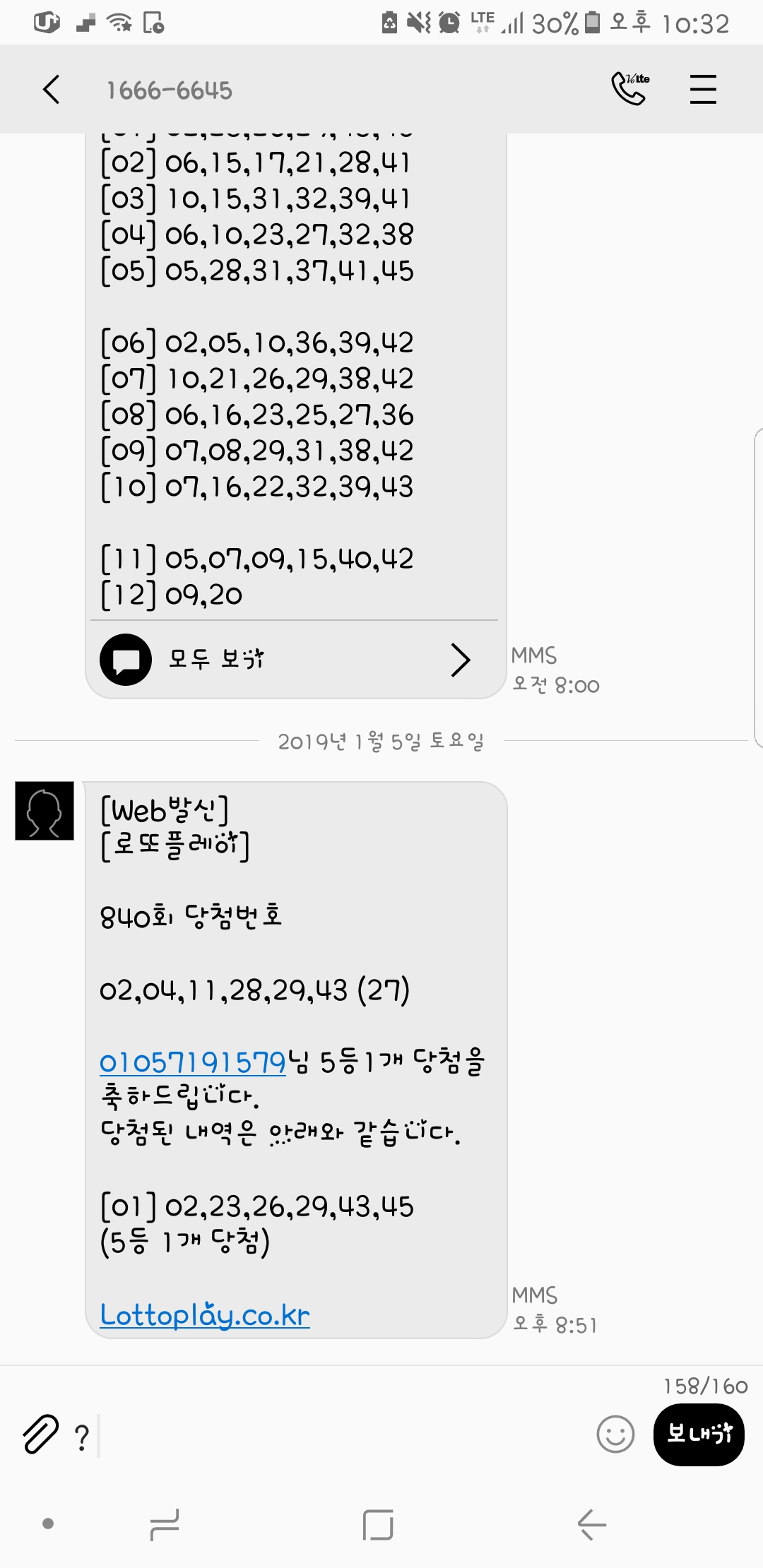Viewport: 763px width, 1568px height.
Task: Expand the MMS with 모두 보기
Action: point(293,660)
